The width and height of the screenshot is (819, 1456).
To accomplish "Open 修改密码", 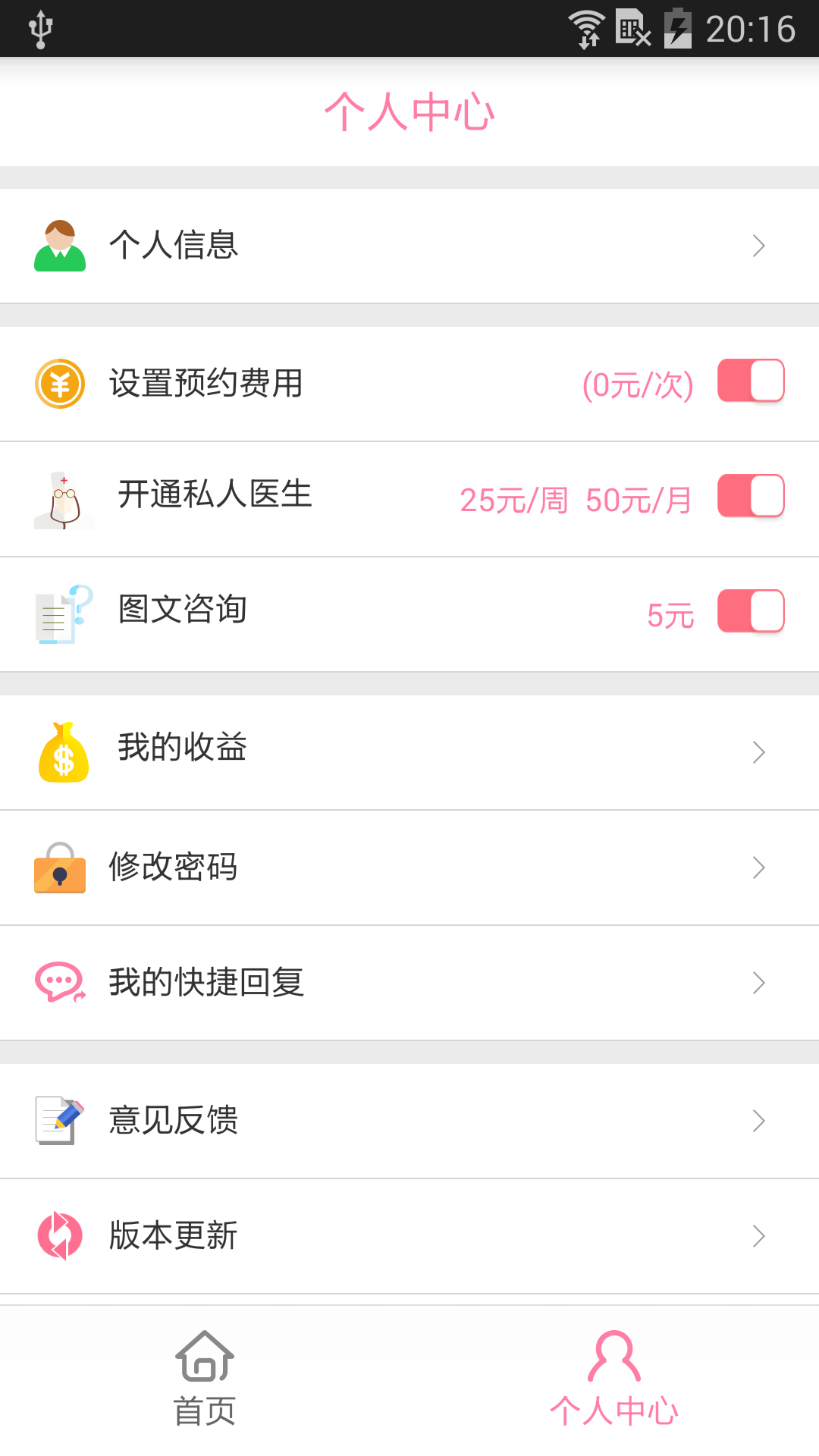I will coord(409,868).
